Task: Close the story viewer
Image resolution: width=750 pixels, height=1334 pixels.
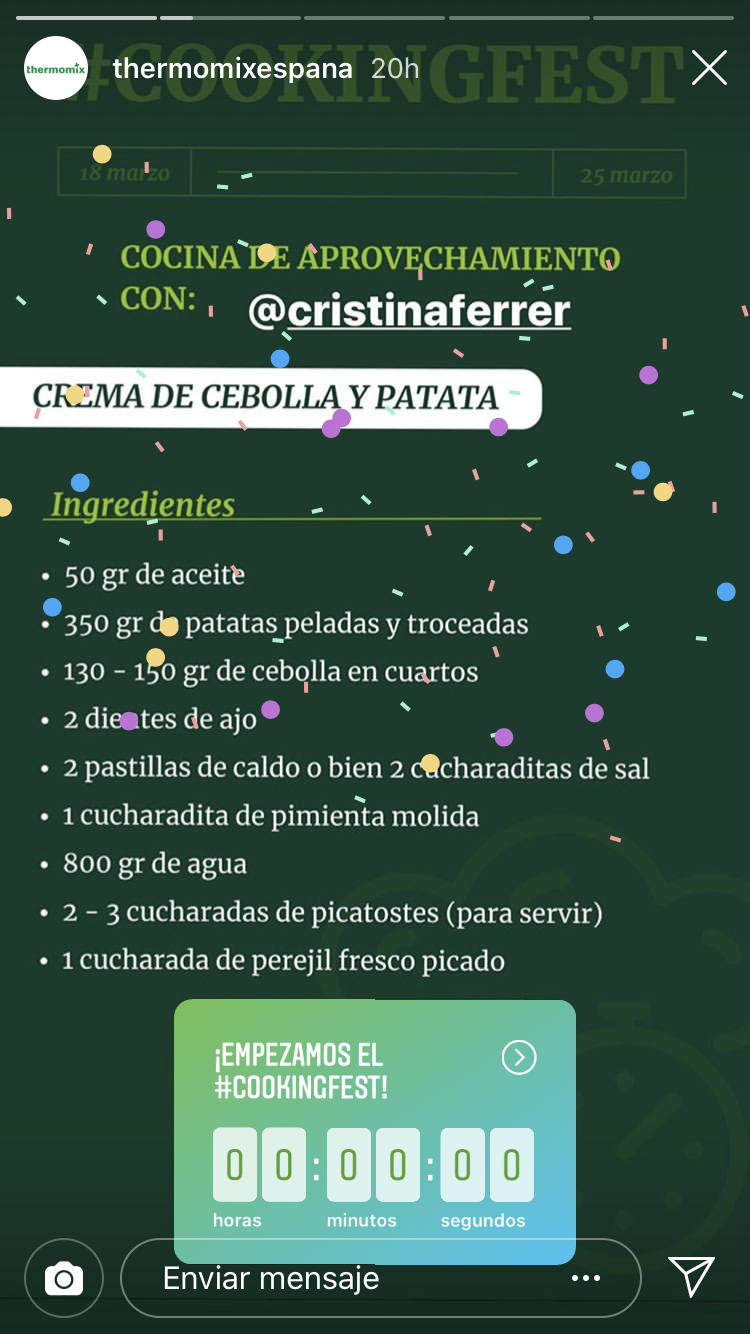Action: 709,68
